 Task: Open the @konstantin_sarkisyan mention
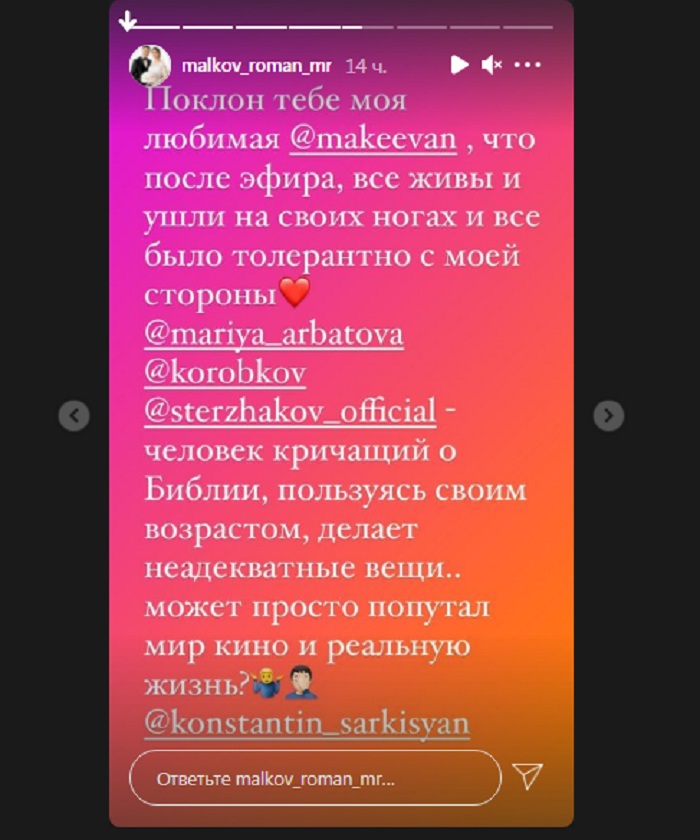pyautogui.click(x=307, y=722)
